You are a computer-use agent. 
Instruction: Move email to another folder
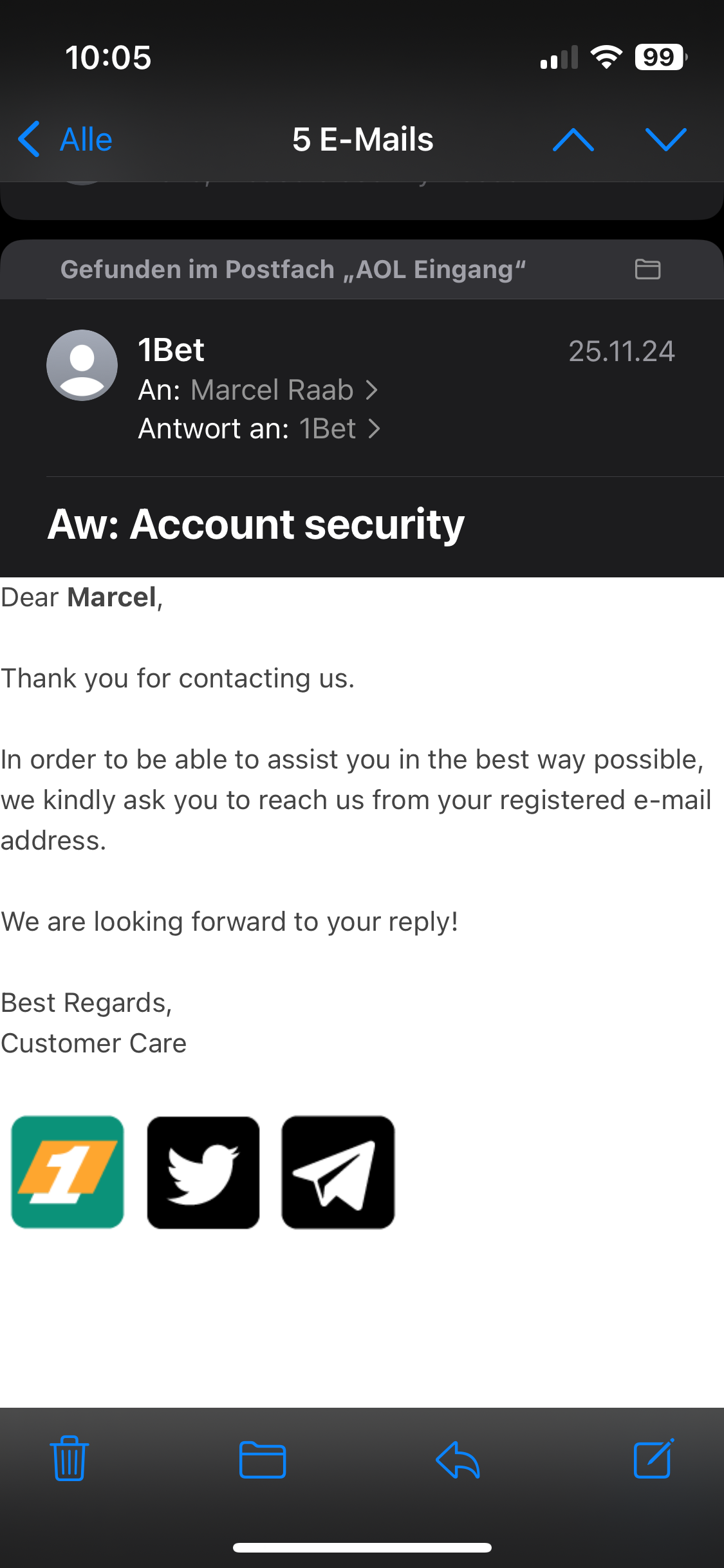[x=262, y=1459]
